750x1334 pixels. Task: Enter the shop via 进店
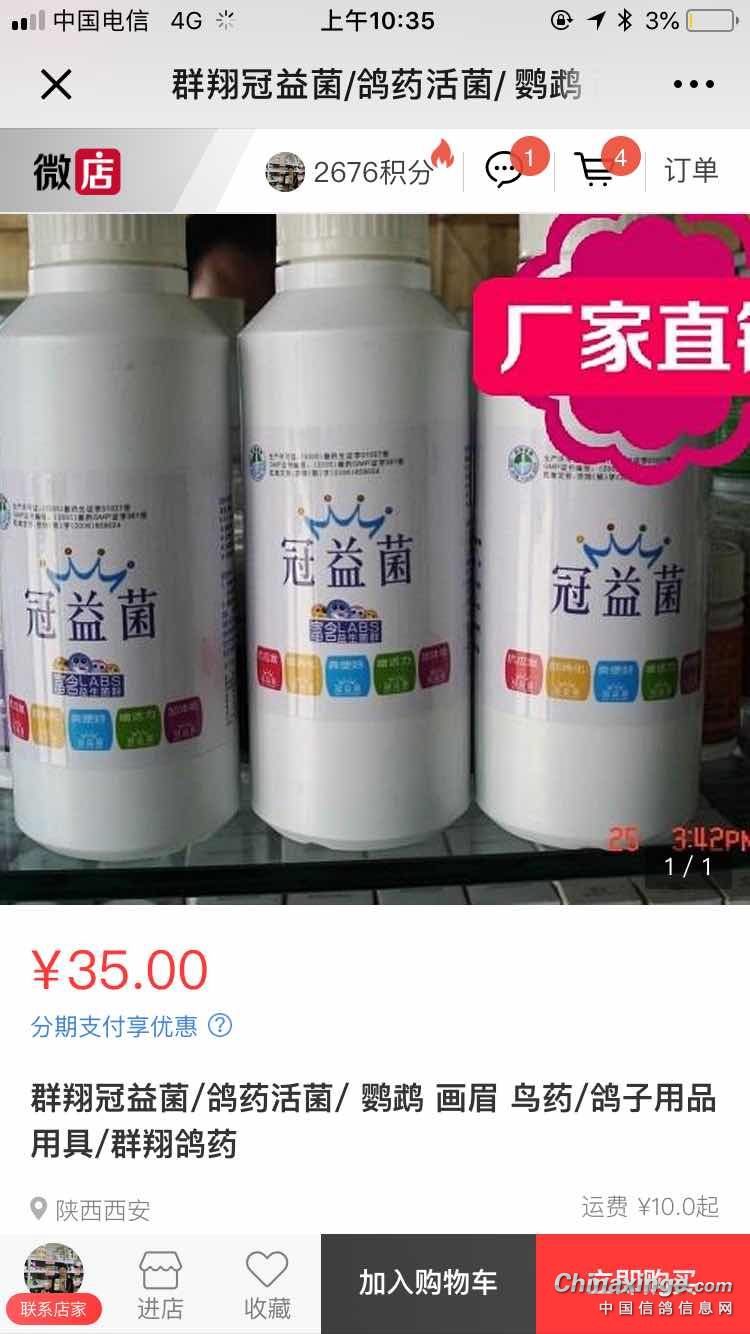click(x=160, y=1284)
